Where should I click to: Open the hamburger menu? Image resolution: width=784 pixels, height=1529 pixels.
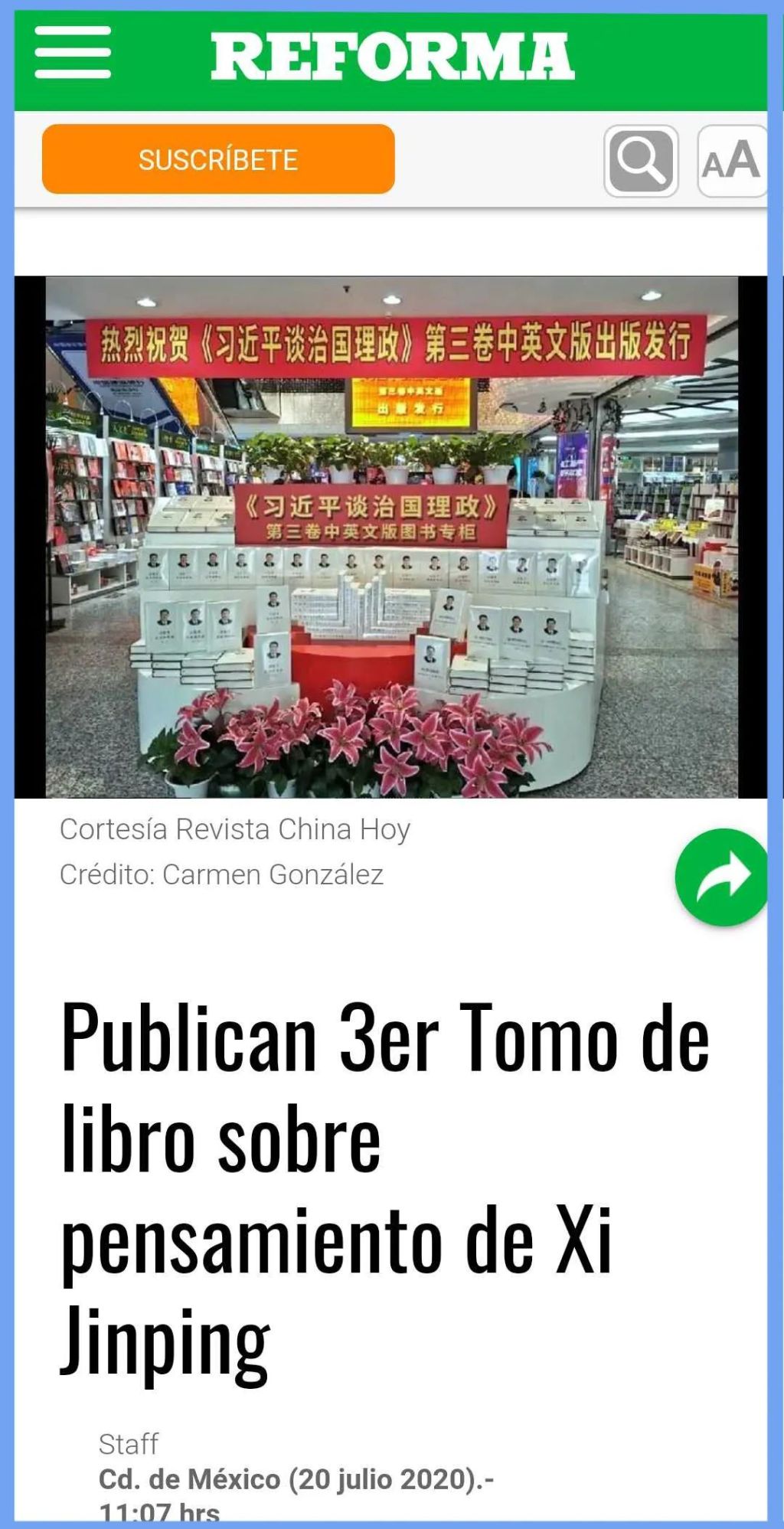click(73, 52)
